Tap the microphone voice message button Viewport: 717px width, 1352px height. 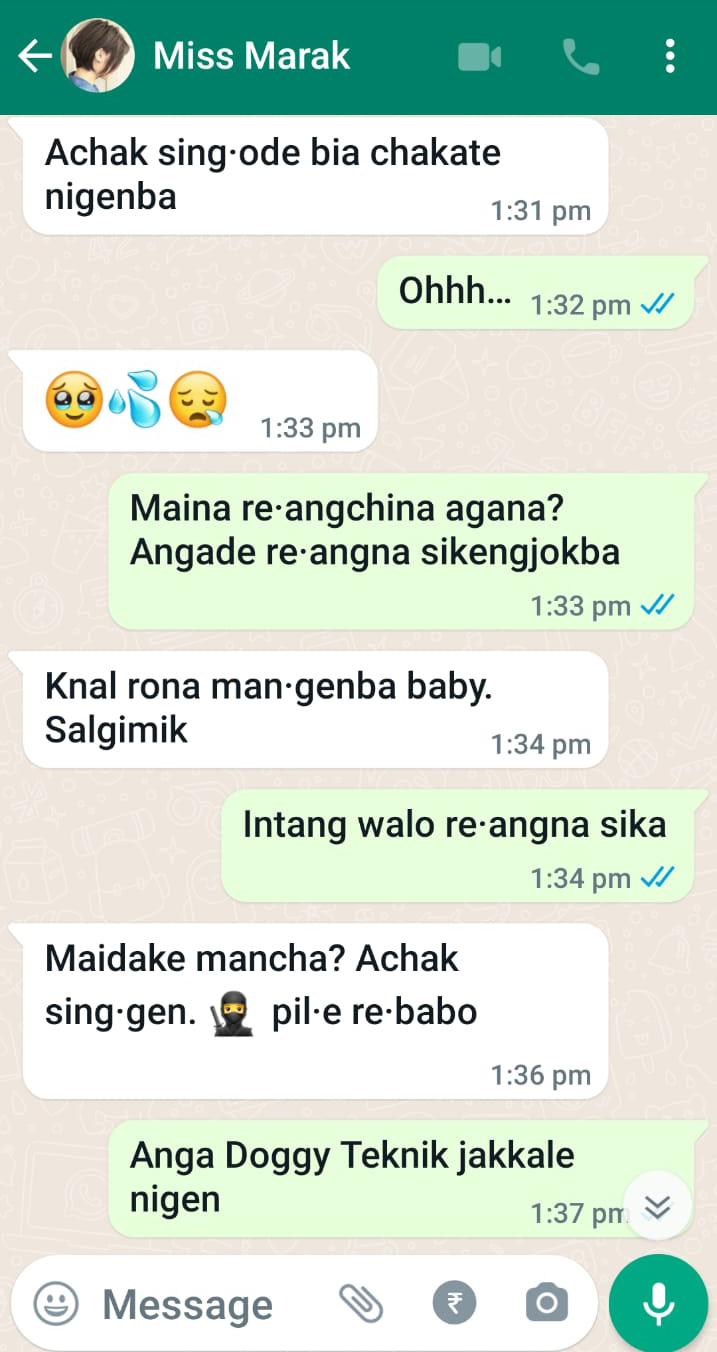657,1303
